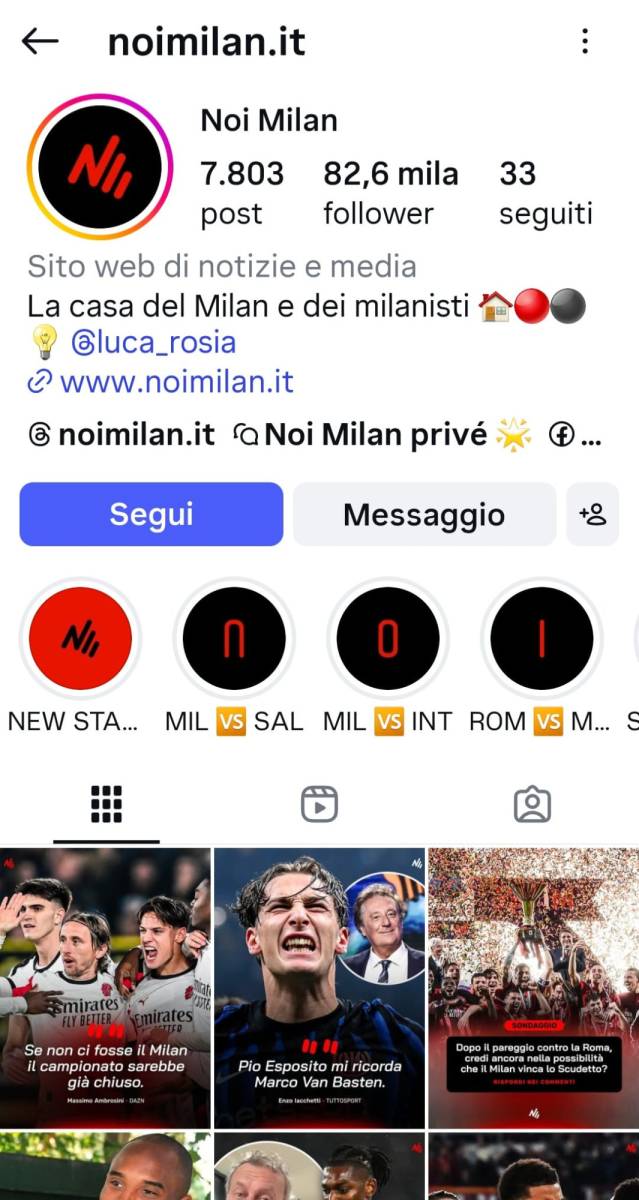This screenshot has height=1200, width=639.
Task: Follow the account with Segui
Action: point(151,515)
